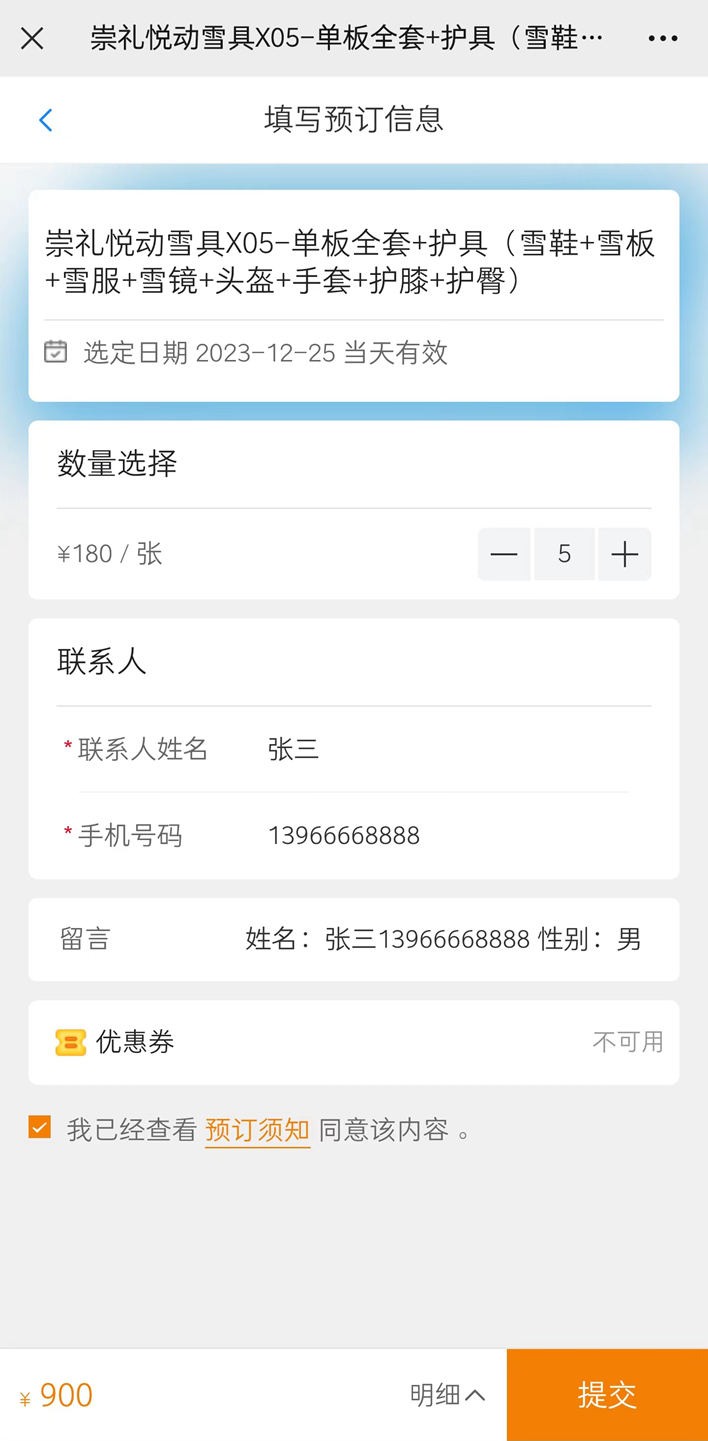Screen dimensions: 708x1441
Task: Open the three-dot overflow menu
Action: click(x=662, y=38)
